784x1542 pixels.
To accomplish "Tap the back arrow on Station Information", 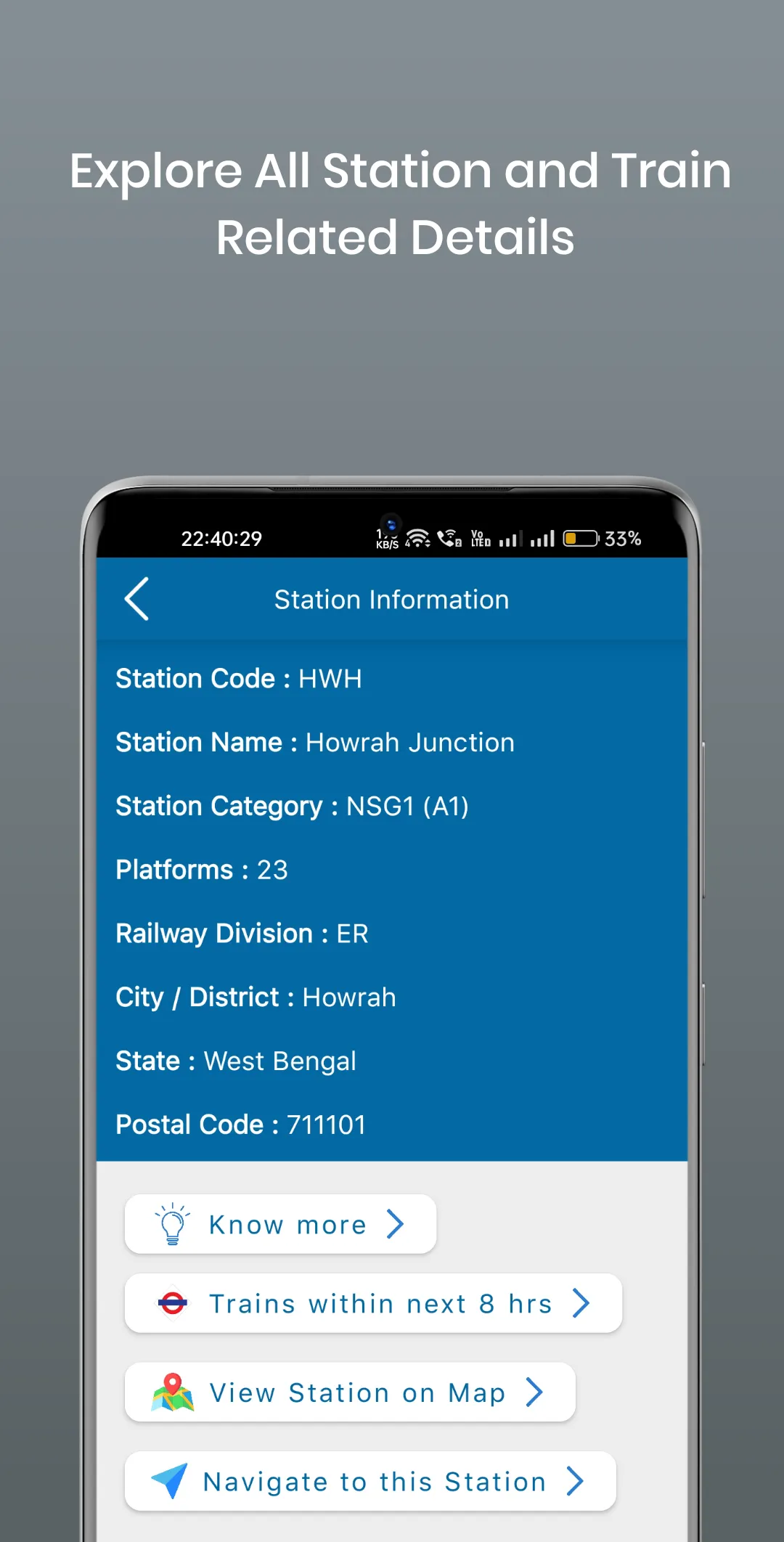I will click(136, 600).
